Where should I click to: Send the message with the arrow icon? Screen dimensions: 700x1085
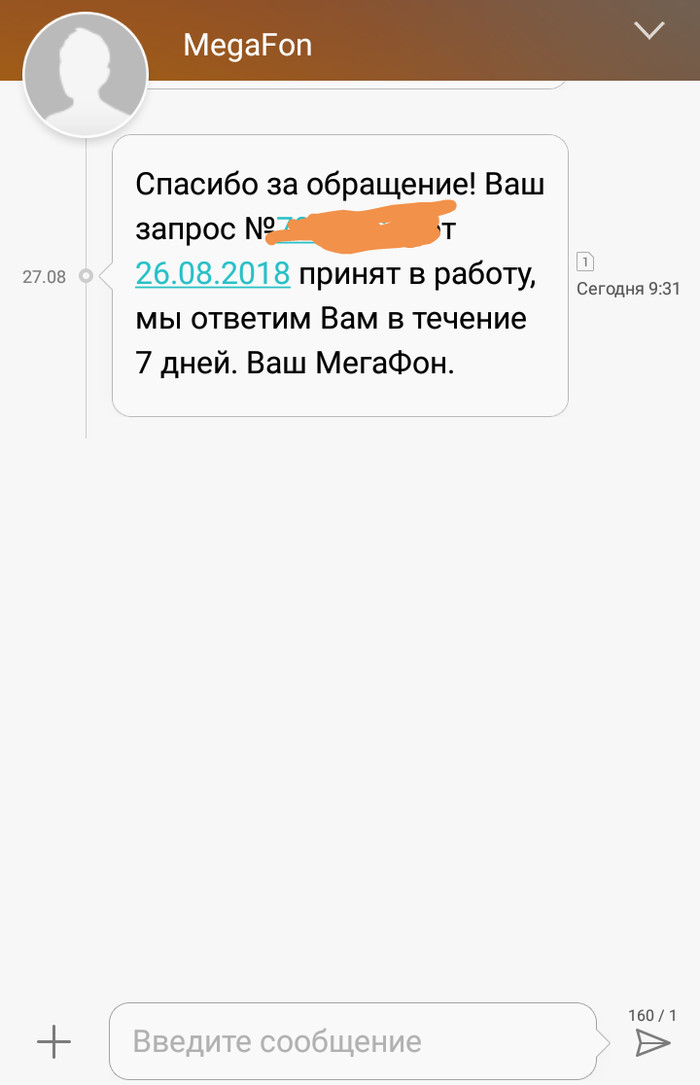point(652,1043)
